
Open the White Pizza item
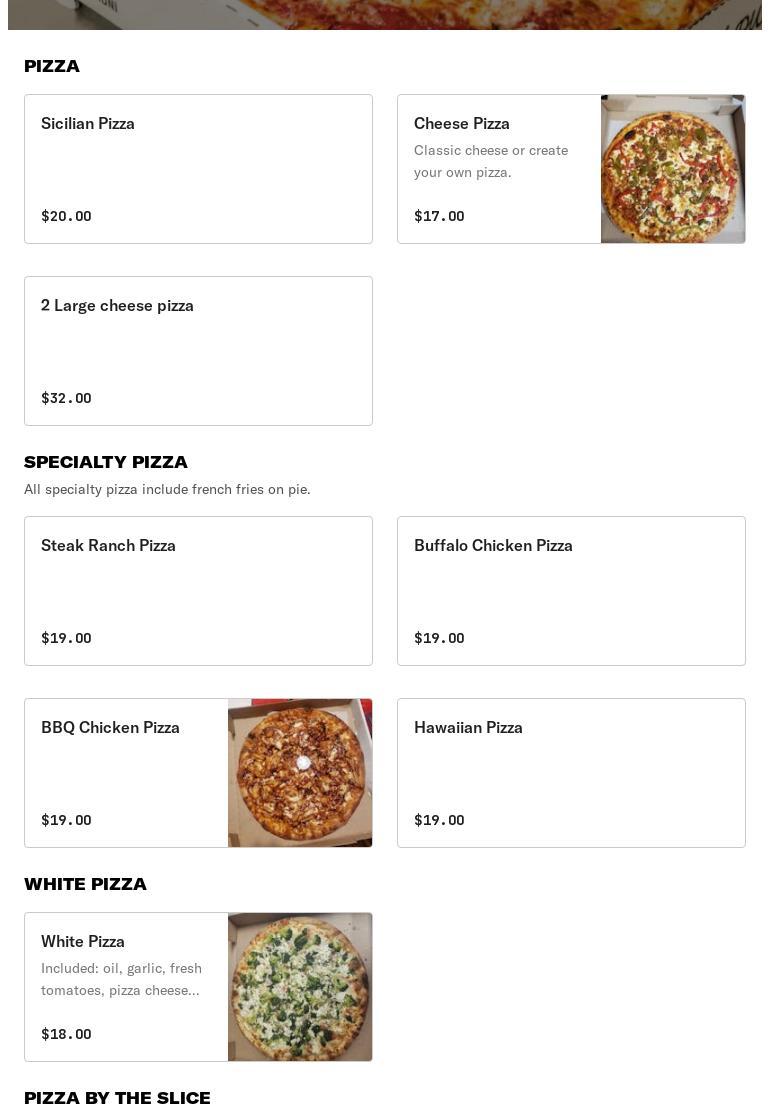point(198,987)
